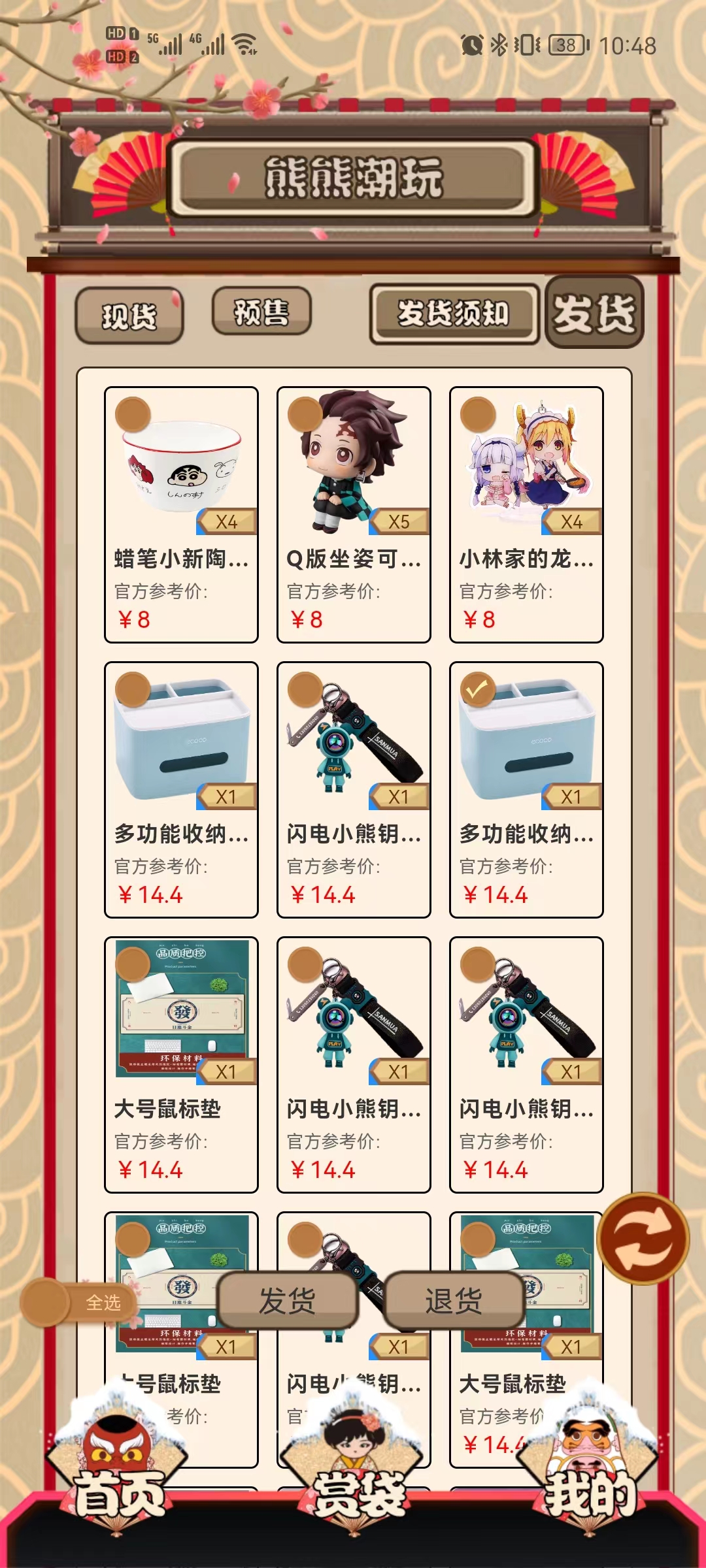Switch to the 预售 tab
The width and height of the screenshot is (706, 1568).
261,311
